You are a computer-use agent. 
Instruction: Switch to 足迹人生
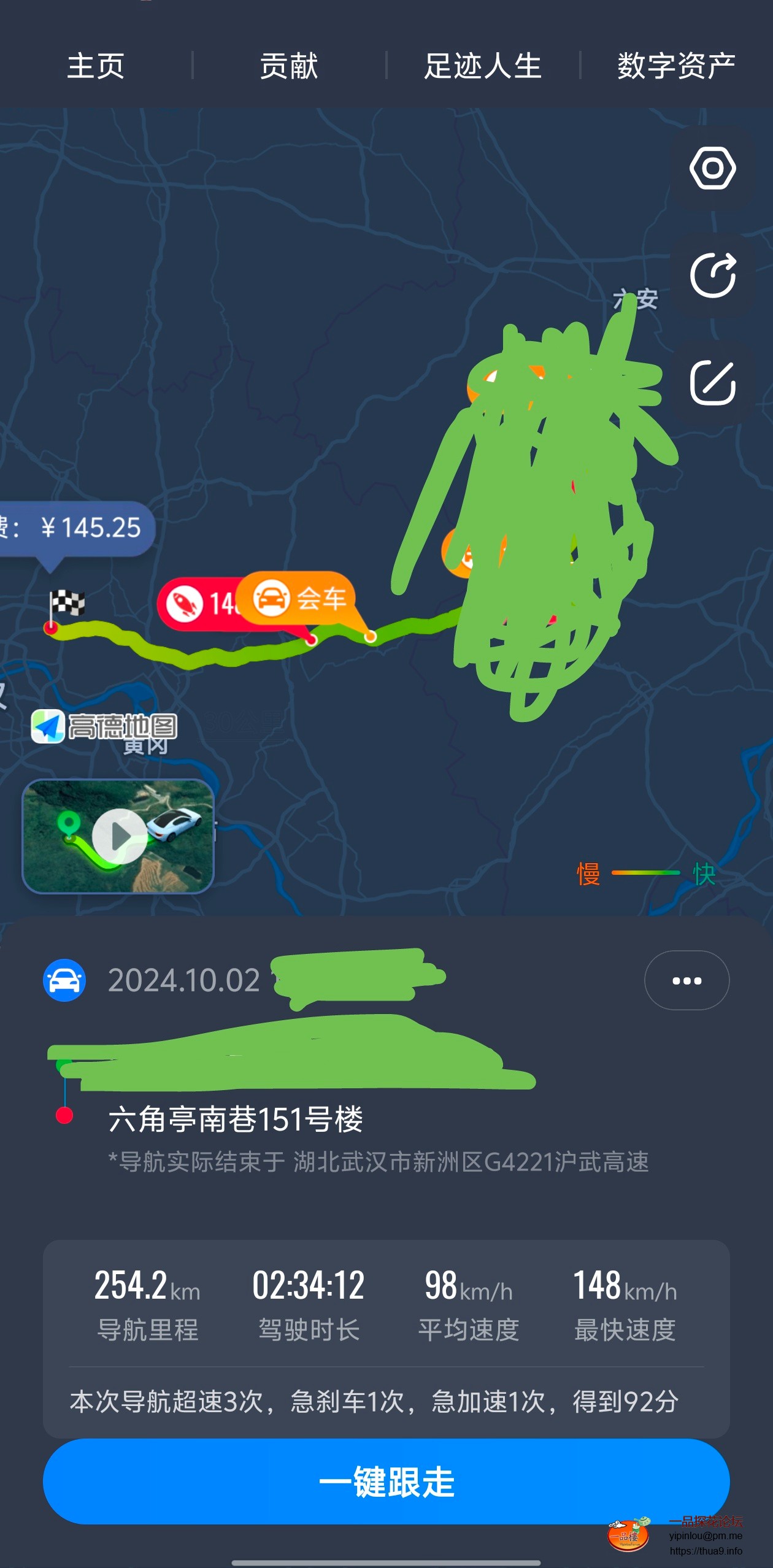pyautogui.click(x=482, y=67)
